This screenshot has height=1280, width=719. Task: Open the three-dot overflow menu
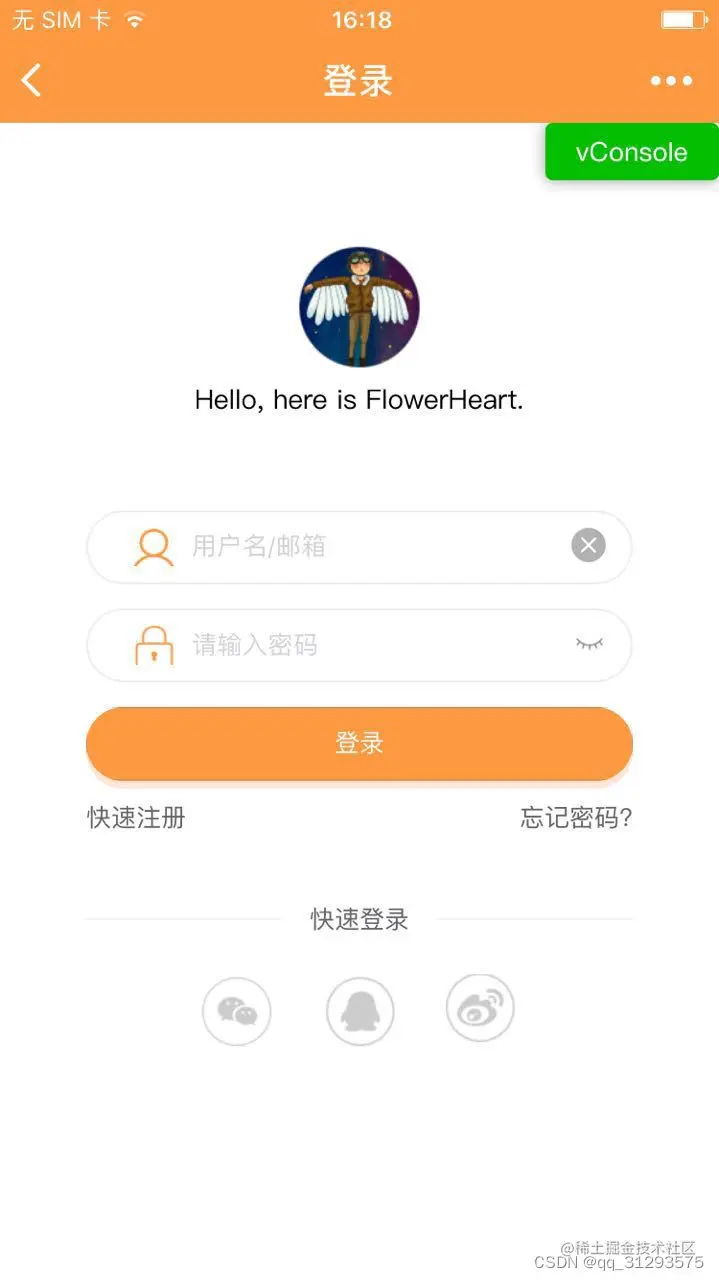[x=671, y=81]
